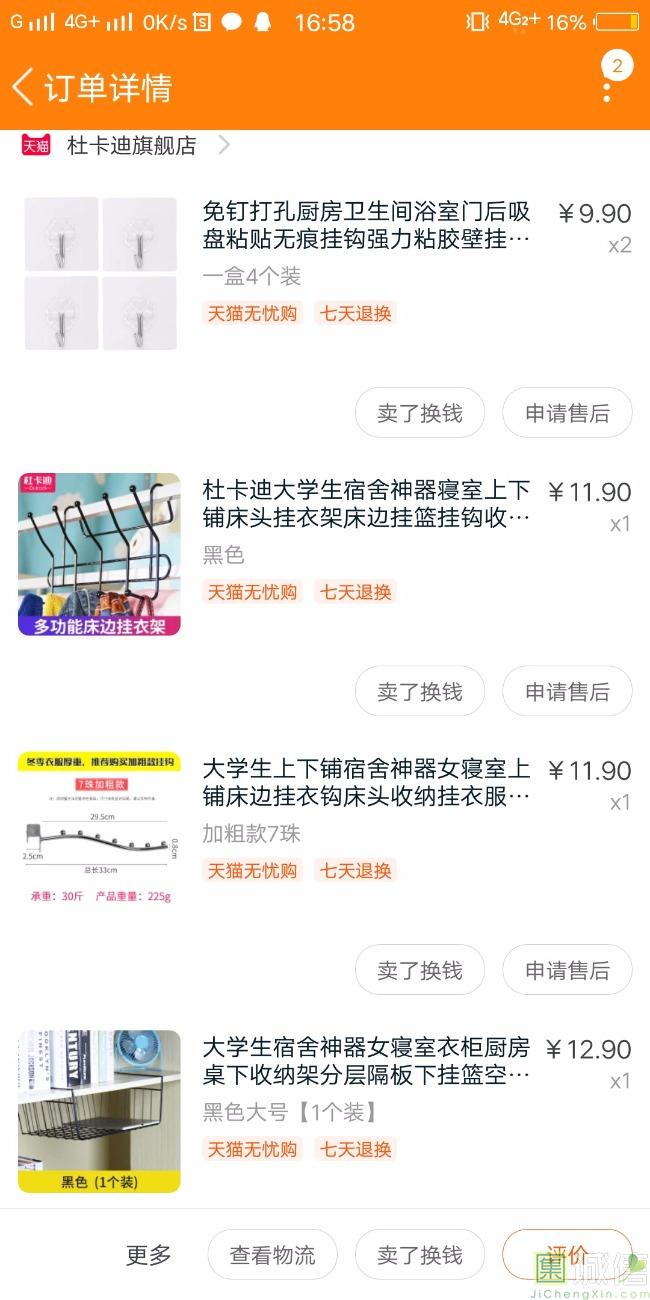Screen dimensions: 650x1300
Task: Open the 免钉打孔 adhesive hook product
Action: coord(366,225)
